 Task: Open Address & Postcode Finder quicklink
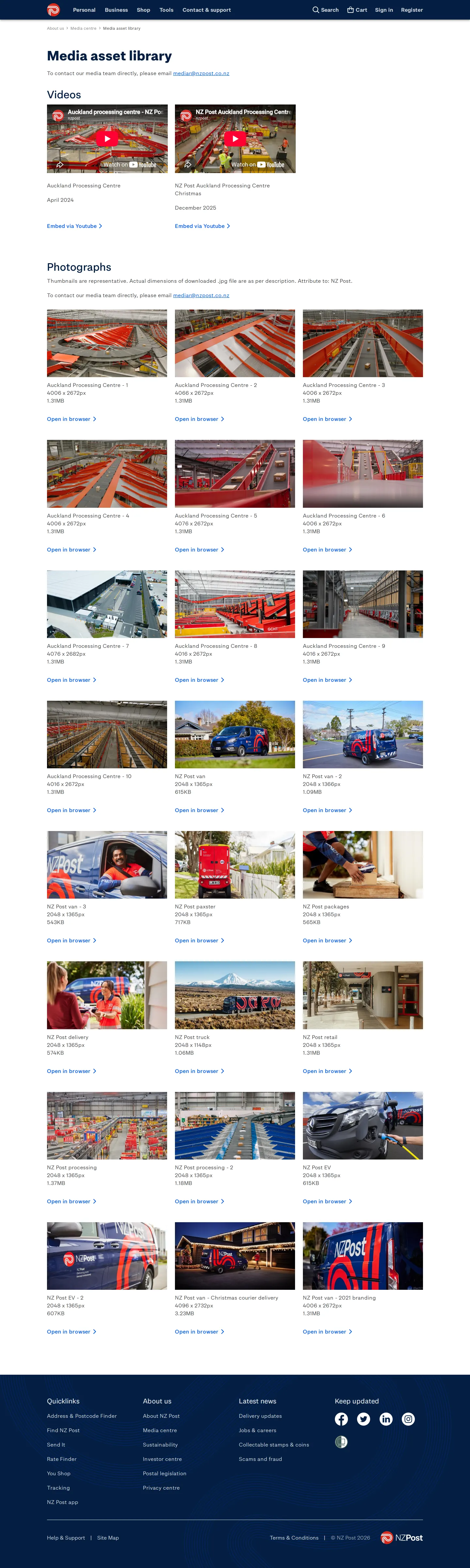[82, 1416]
